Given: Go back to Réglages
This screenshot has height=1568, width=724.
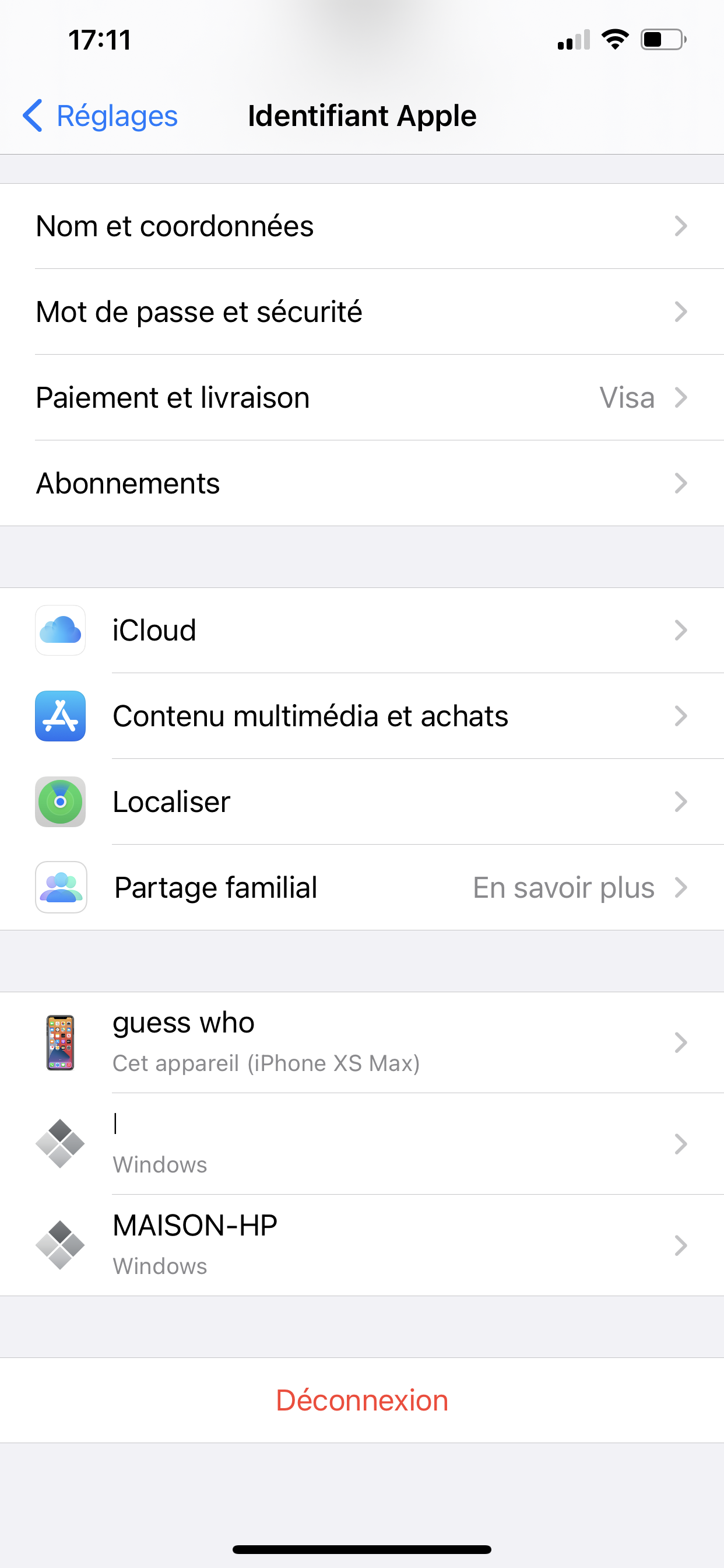Looking at the screenshot, I should point(100,116).
